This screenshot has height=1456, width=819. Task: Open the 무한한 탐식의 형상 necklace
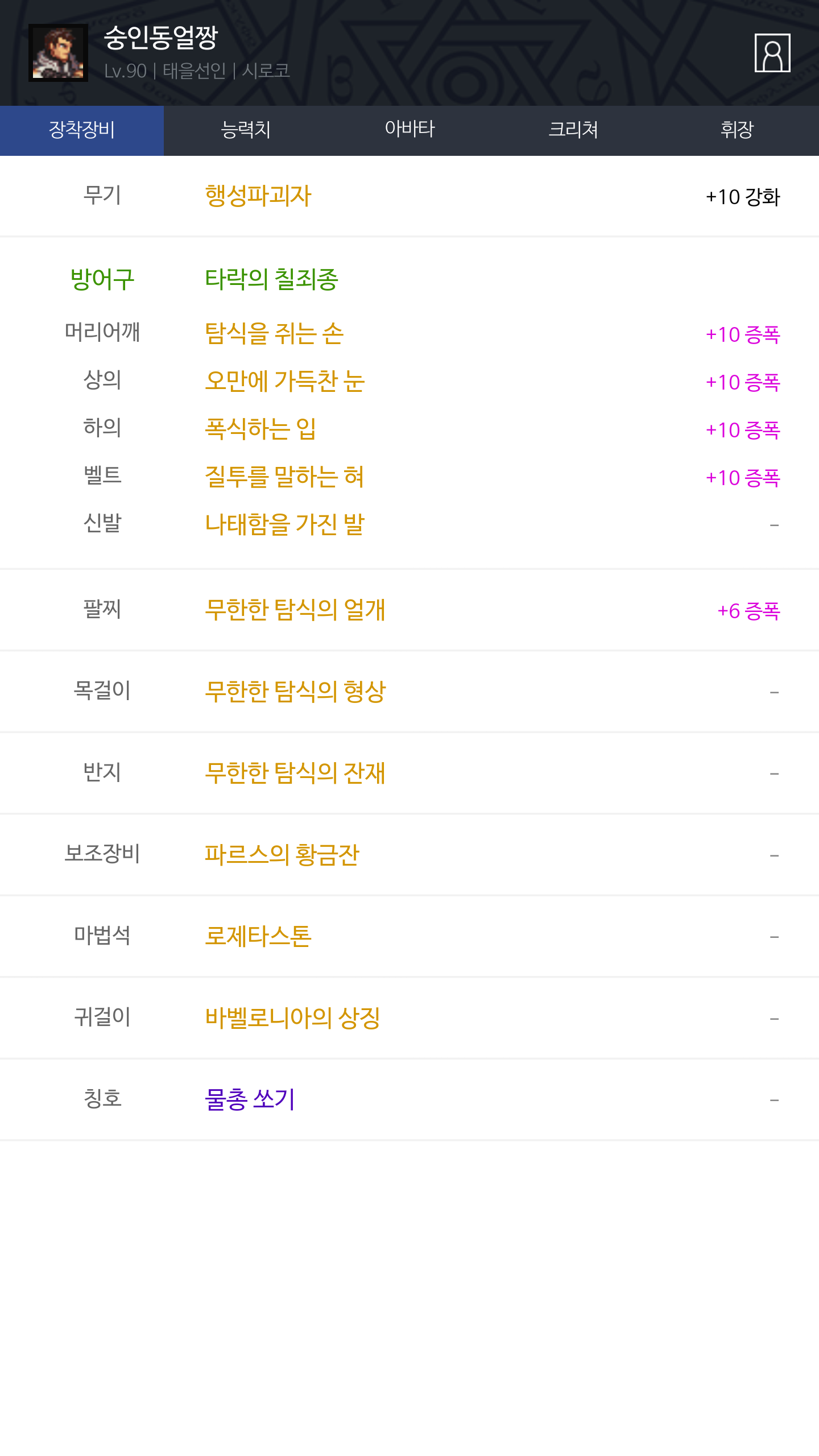tap(295, 692)
